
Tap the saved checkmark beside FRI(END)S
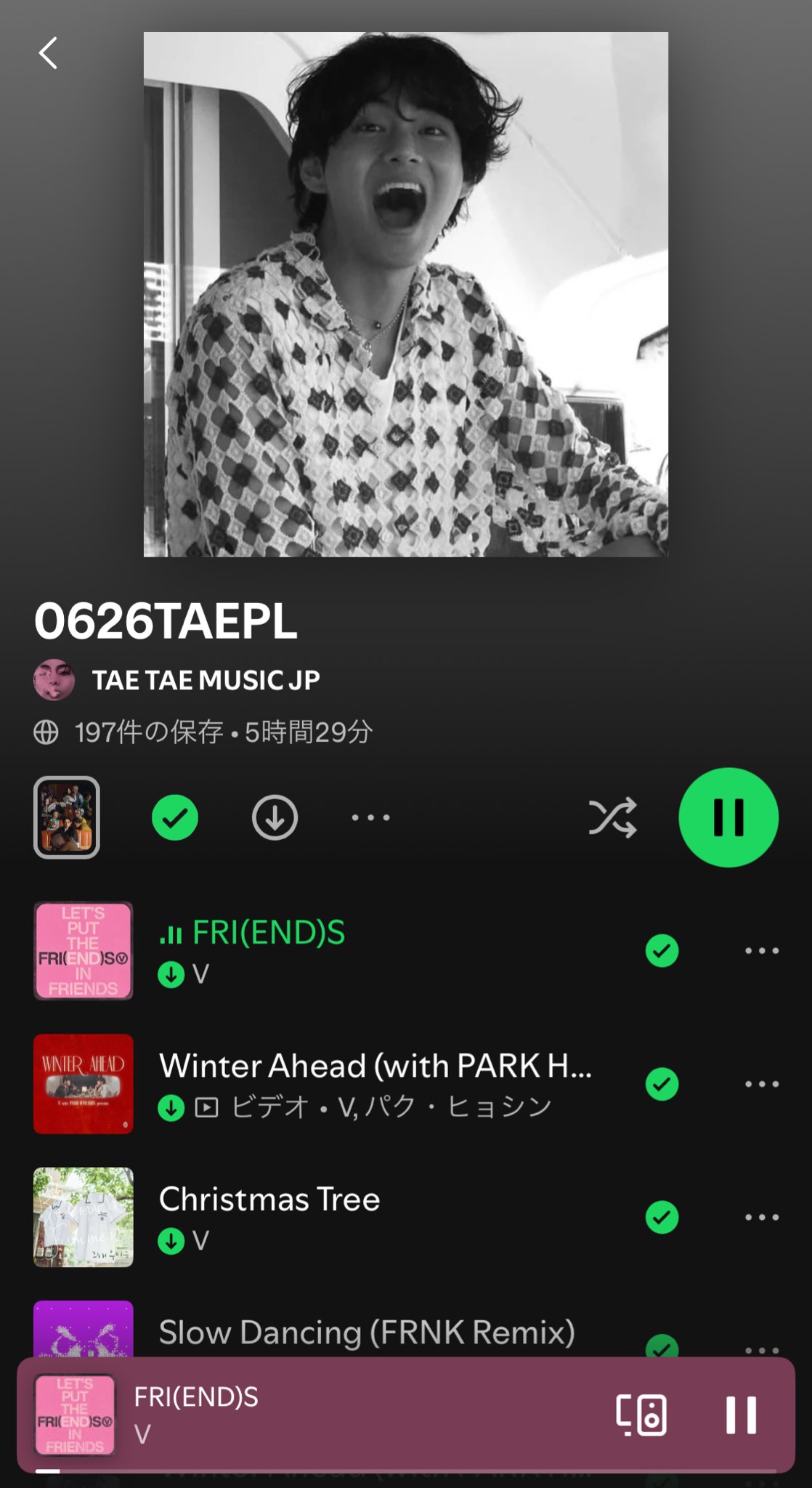(x=662, y=950)
